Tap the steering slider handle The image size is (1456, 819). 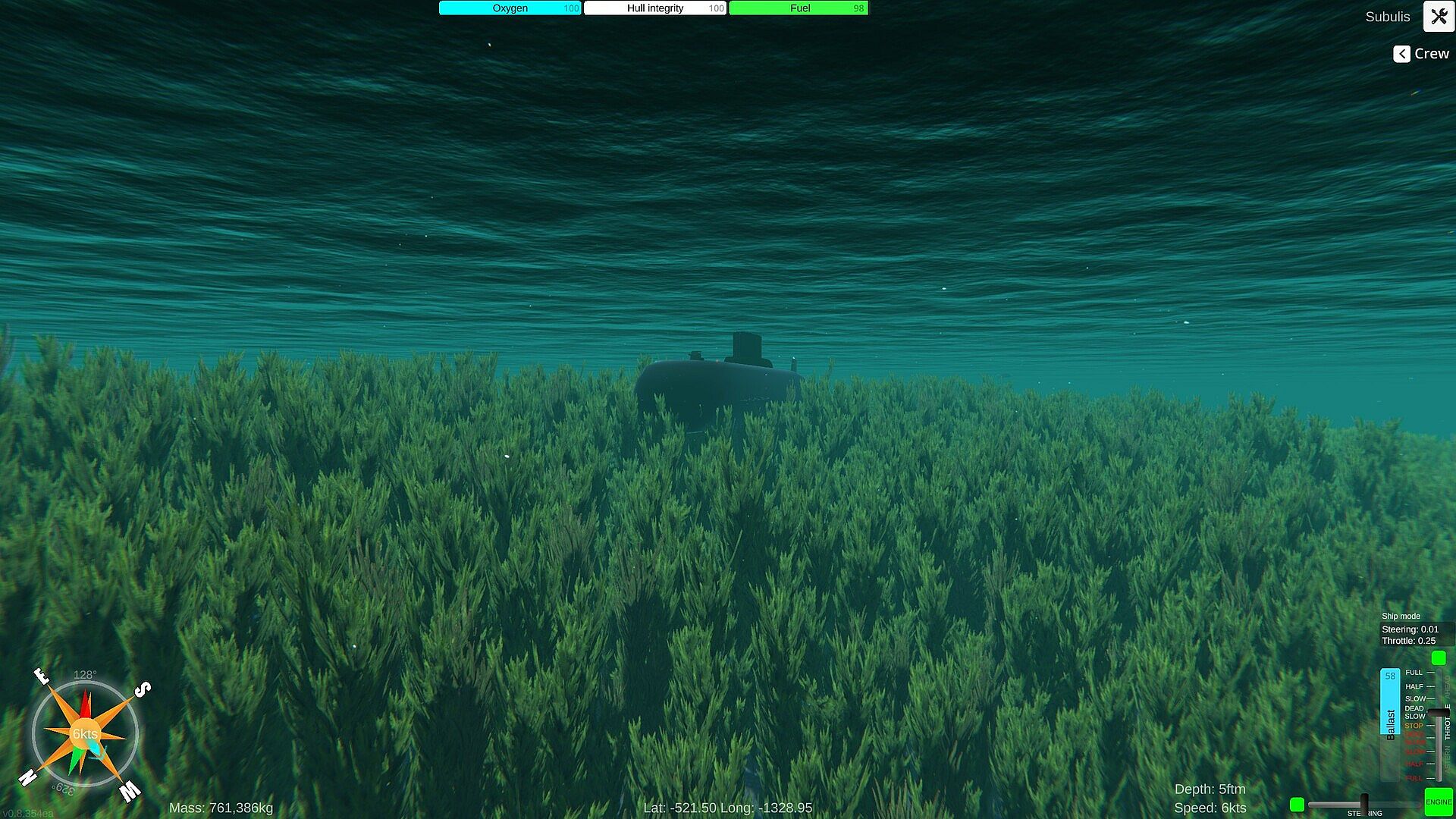click(x=1364, y=802)
